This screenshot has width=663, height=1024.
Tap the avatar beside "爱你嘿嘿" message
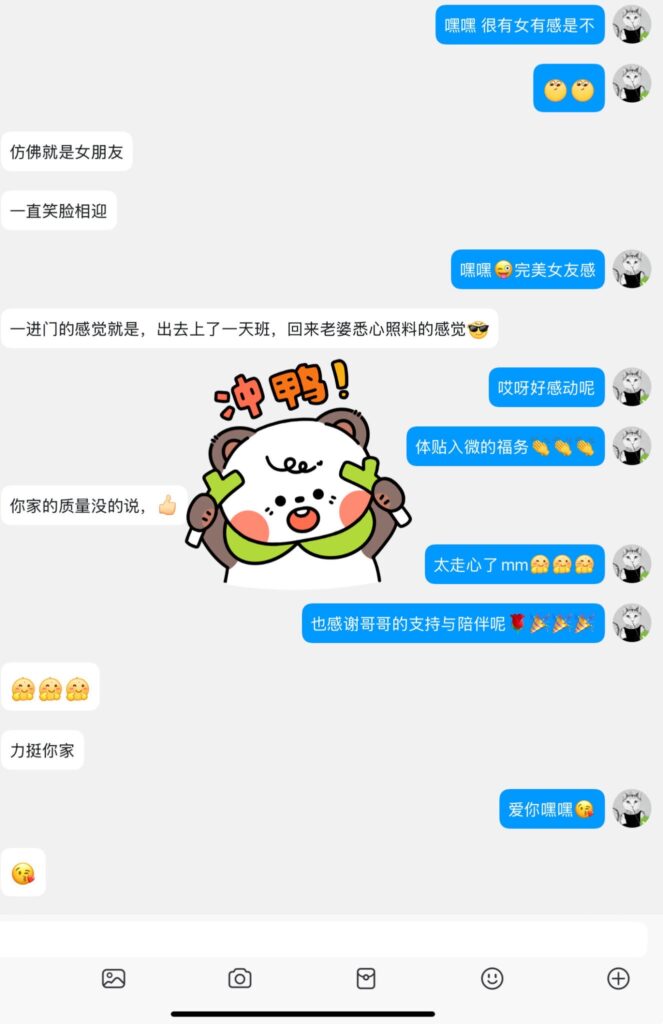tap(631, 808)
